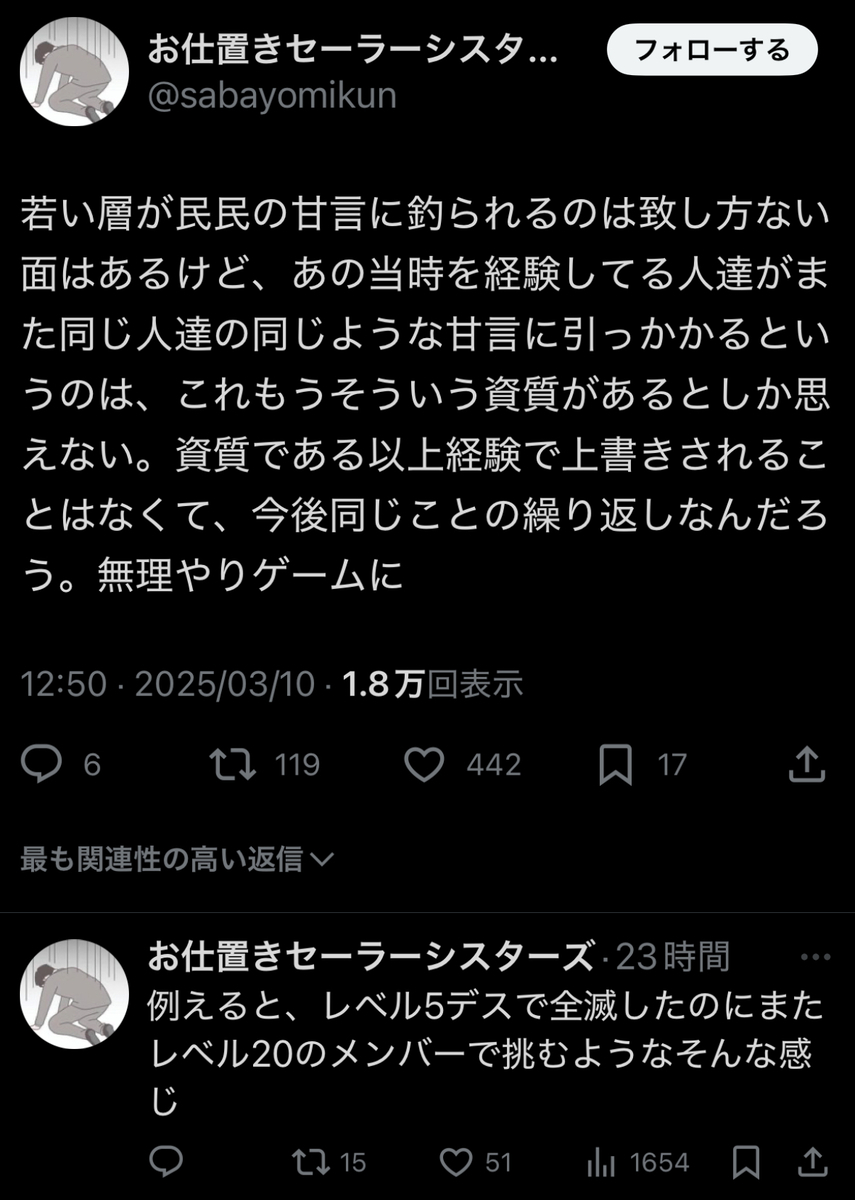
Task: Bookmark the レベル5デス reply
Action: (x=744, y=1162)
